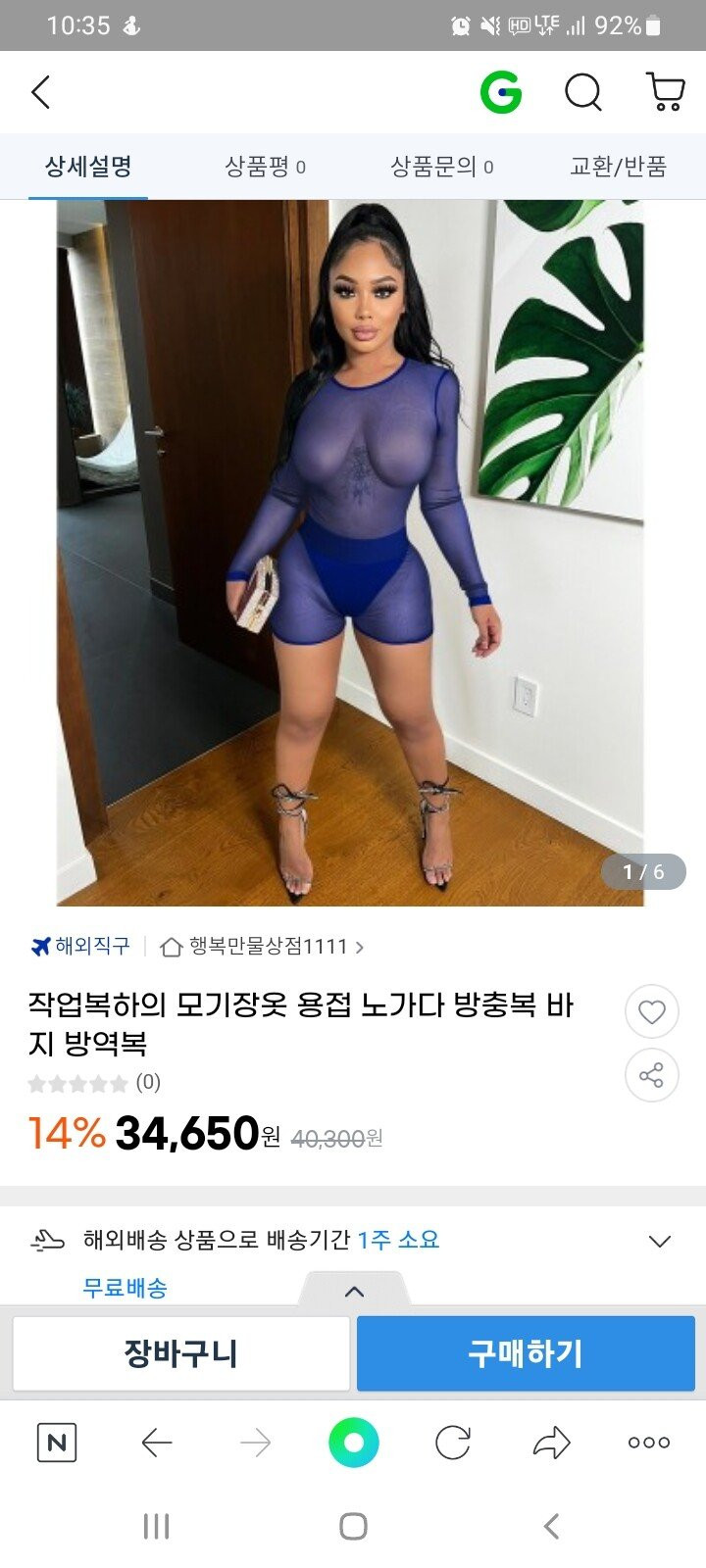This screenshot has width=706, height=1568.
Task: Open the shopping cart icon
Action: pos(666,92)
